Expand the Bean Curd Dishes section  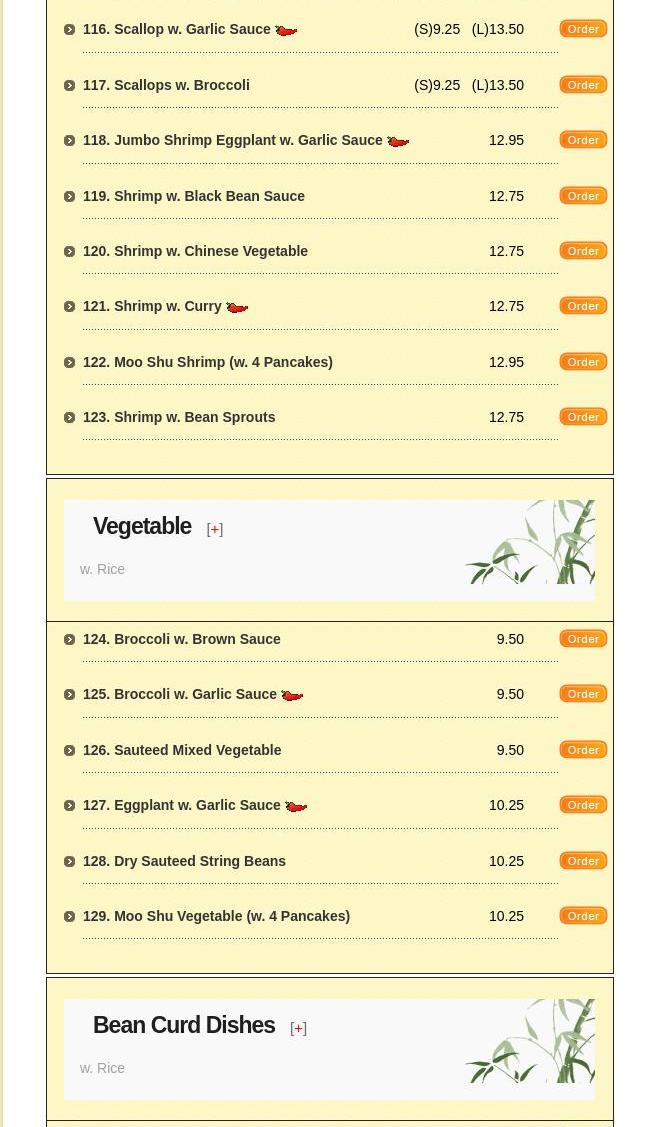(298, 1028)
